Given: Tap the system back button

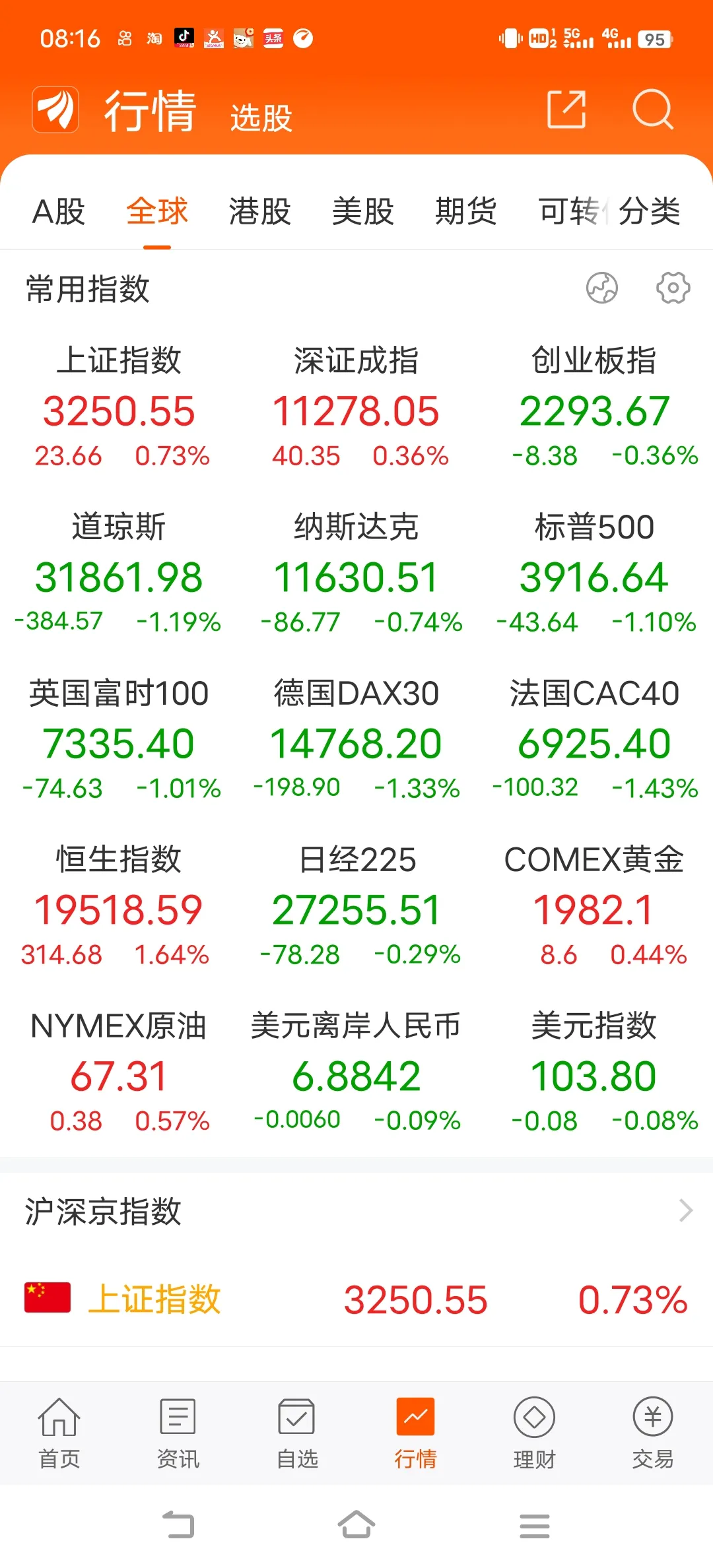Looking at the screenshot, I should pos(178,1524).
